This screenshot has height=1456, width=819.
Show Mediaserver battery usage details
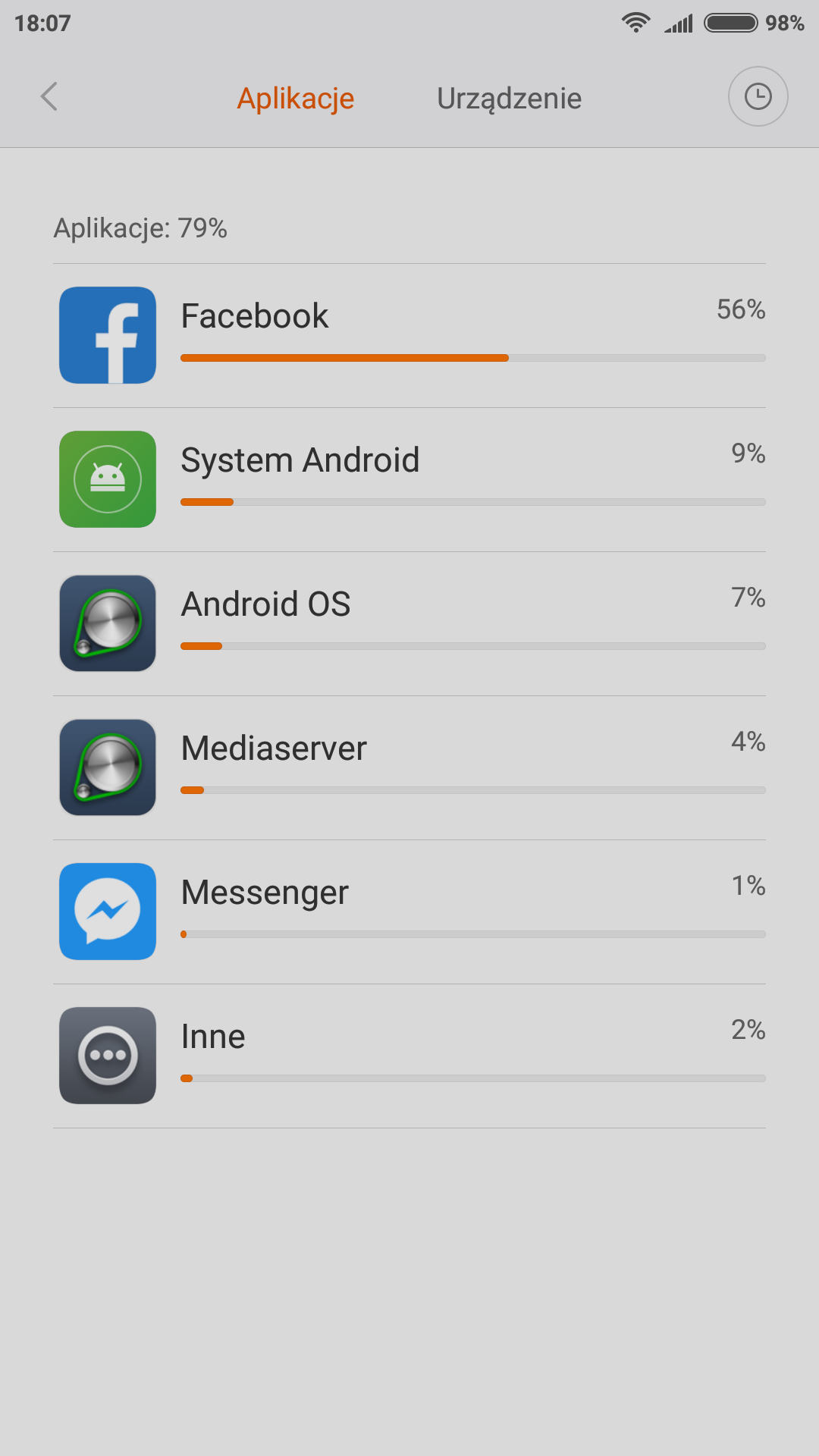pyautogui.click(x=409, y=767)
